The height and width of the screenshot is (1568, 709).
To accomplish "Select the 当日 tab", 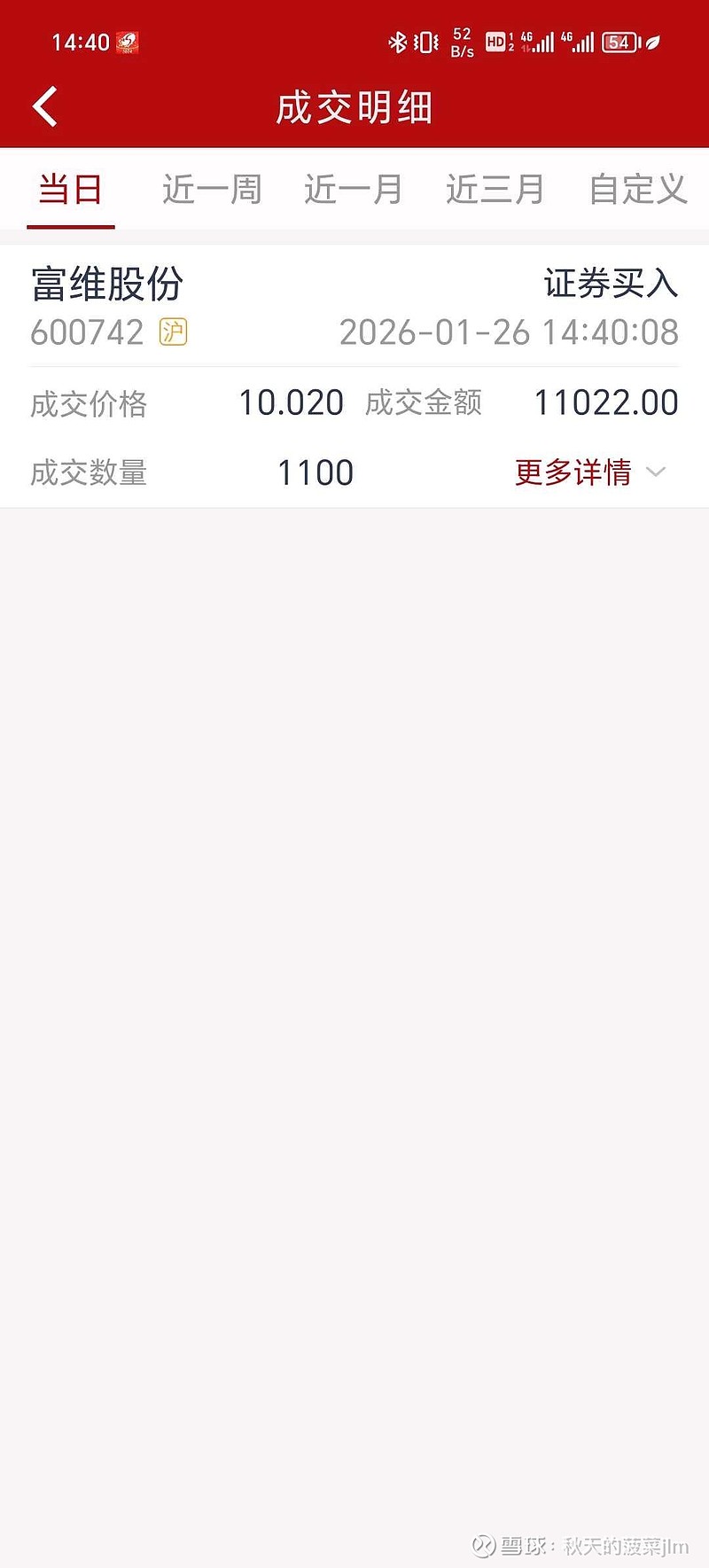I will click(x=71, y=188).
